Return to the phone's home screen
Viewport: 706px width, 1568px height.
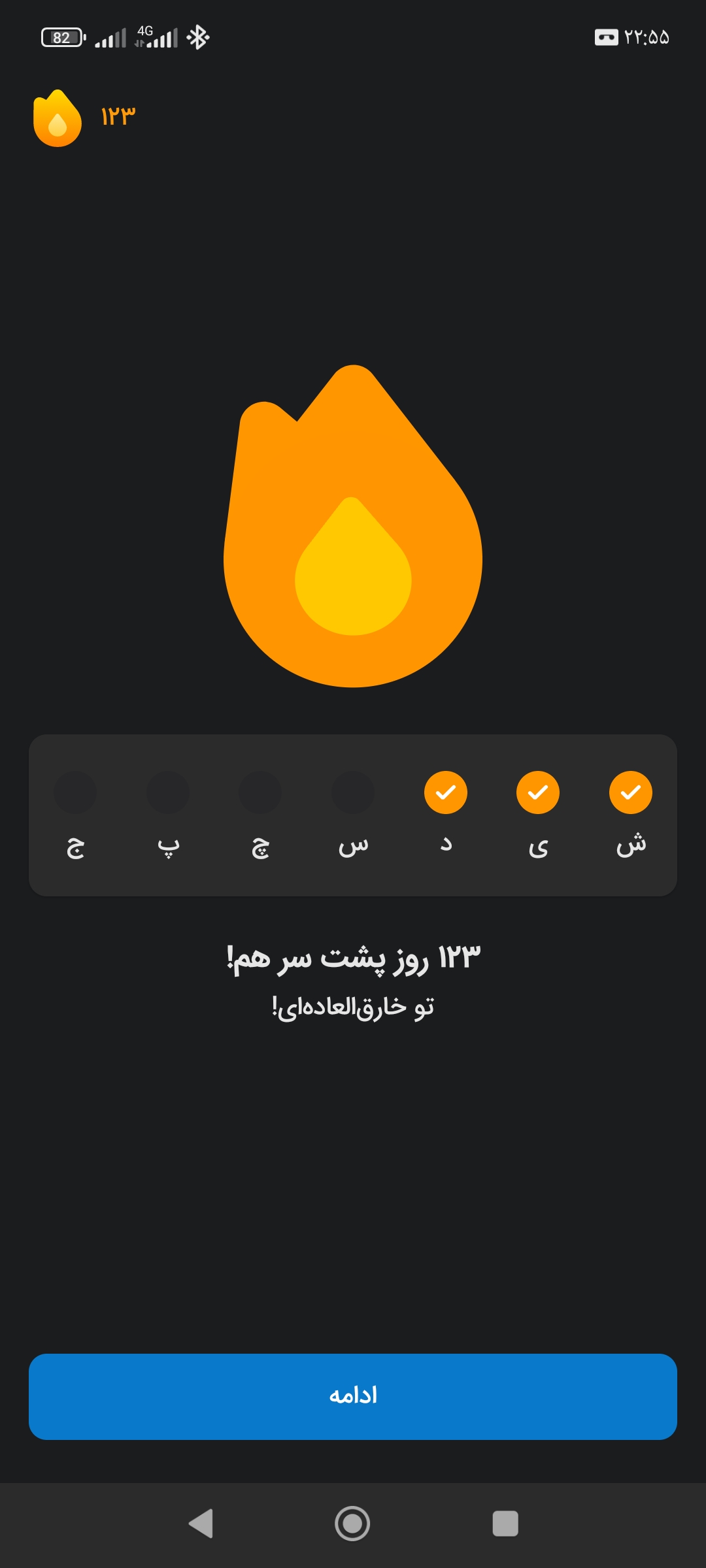(x=352, y=1524)
